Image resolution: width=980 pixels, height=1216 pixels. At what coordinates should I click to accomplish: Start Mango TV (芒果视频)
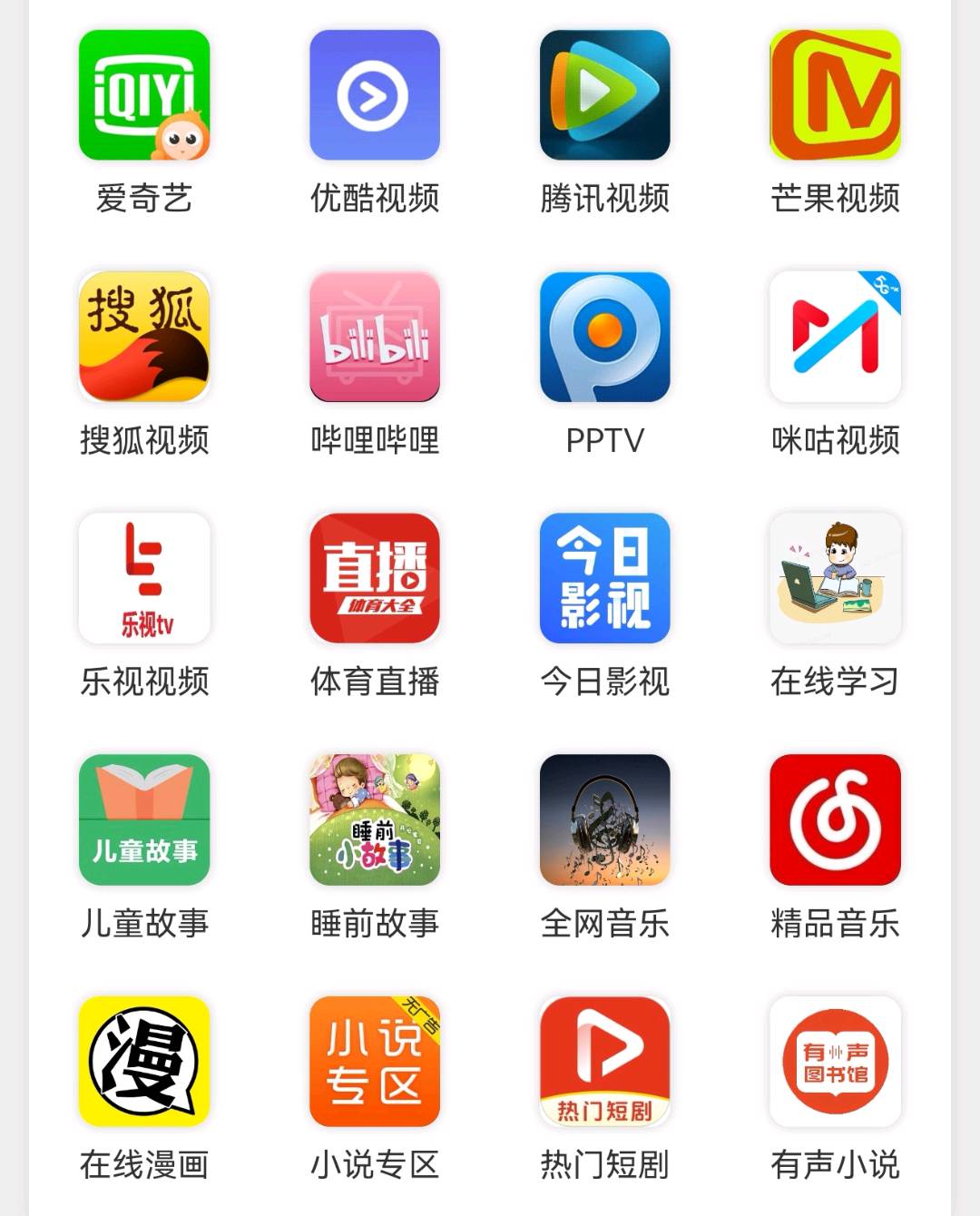pos(834,95)
